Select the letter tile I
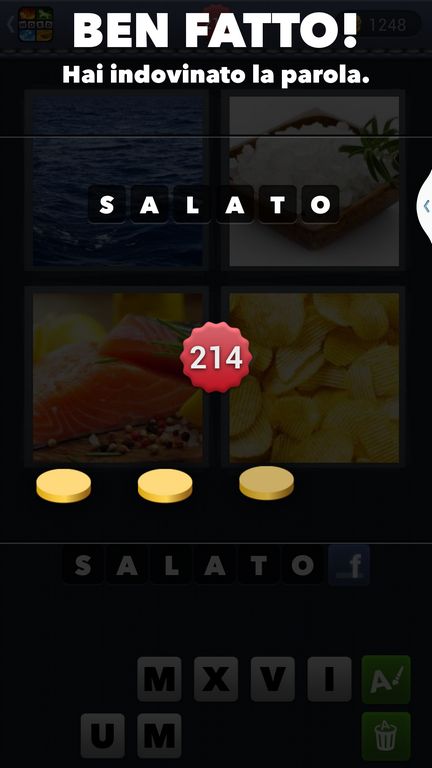The height and width of the screenshot is (768, 432). pyautogui.click(x=330, y=679)
